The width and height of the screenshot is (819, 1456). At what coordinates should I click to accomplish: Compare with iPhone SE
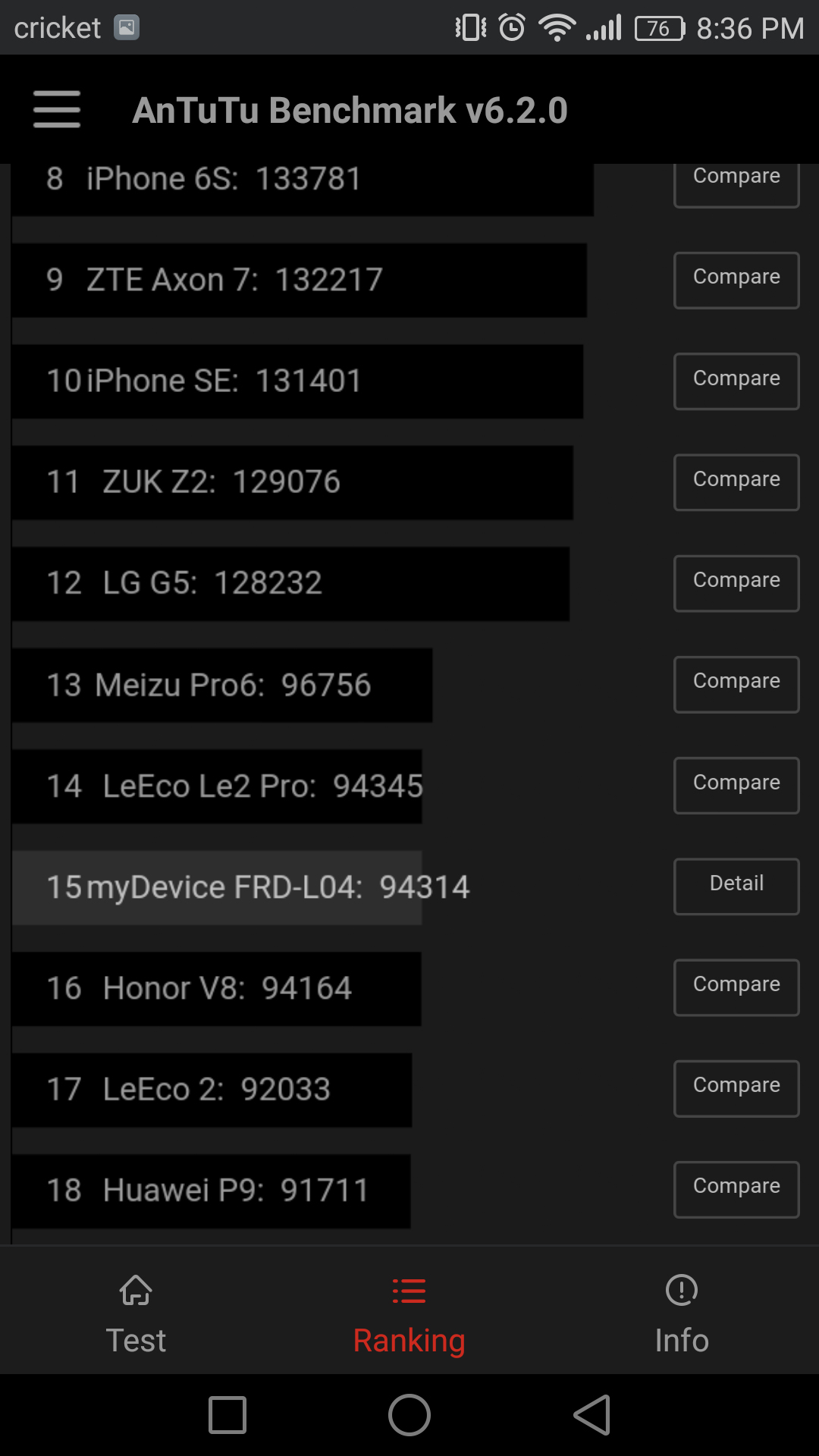pyautogui.click(x=736, y=381)
